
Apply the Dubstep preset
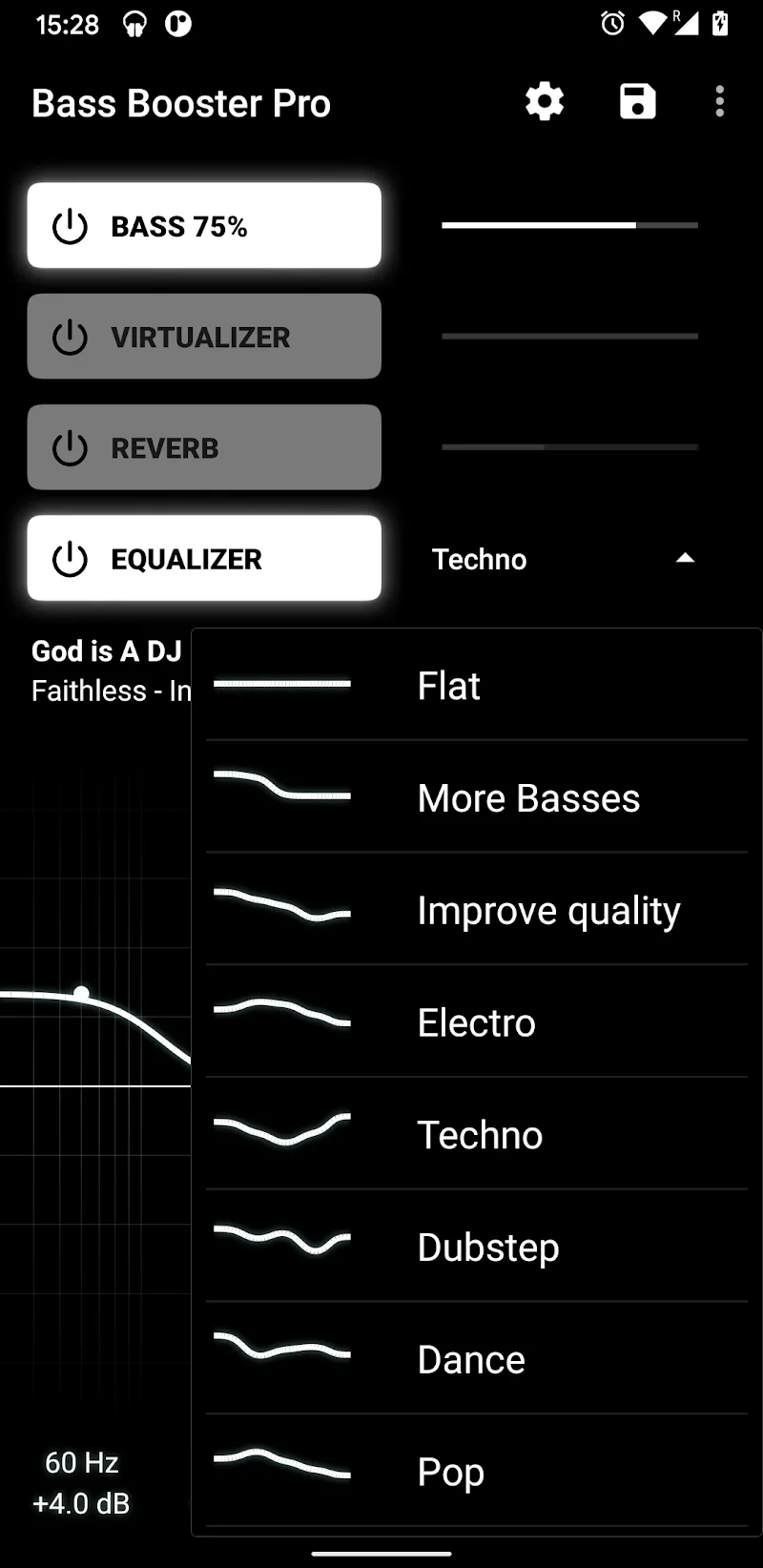(477, 1248)
